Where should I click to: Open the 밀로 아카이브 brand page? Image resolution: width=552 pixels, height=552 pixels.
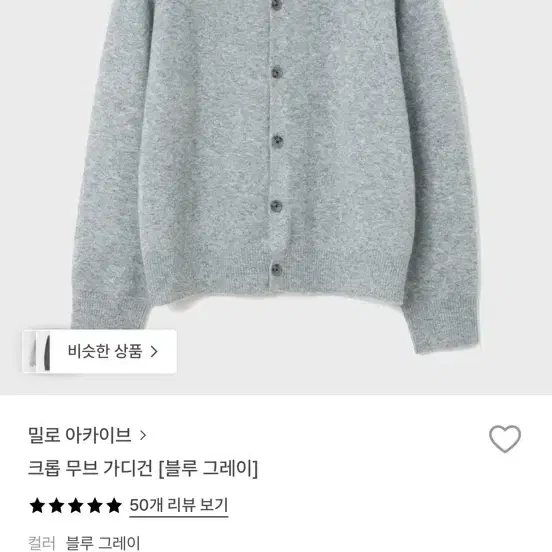tap(87, 435)
